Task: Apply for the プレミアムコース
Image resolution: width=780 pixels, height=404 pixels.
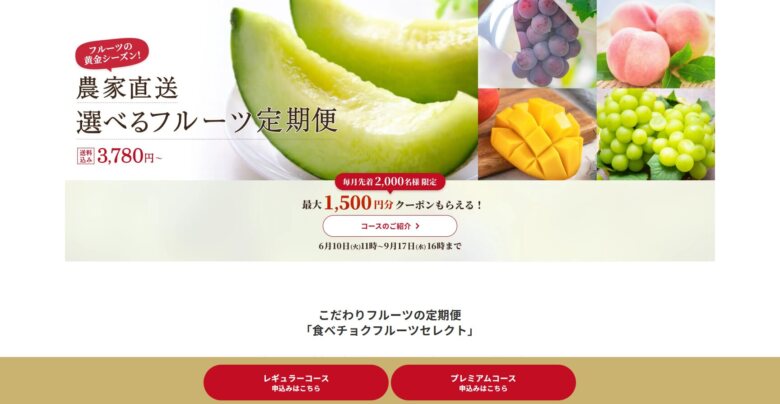Action: click(483, 382)
